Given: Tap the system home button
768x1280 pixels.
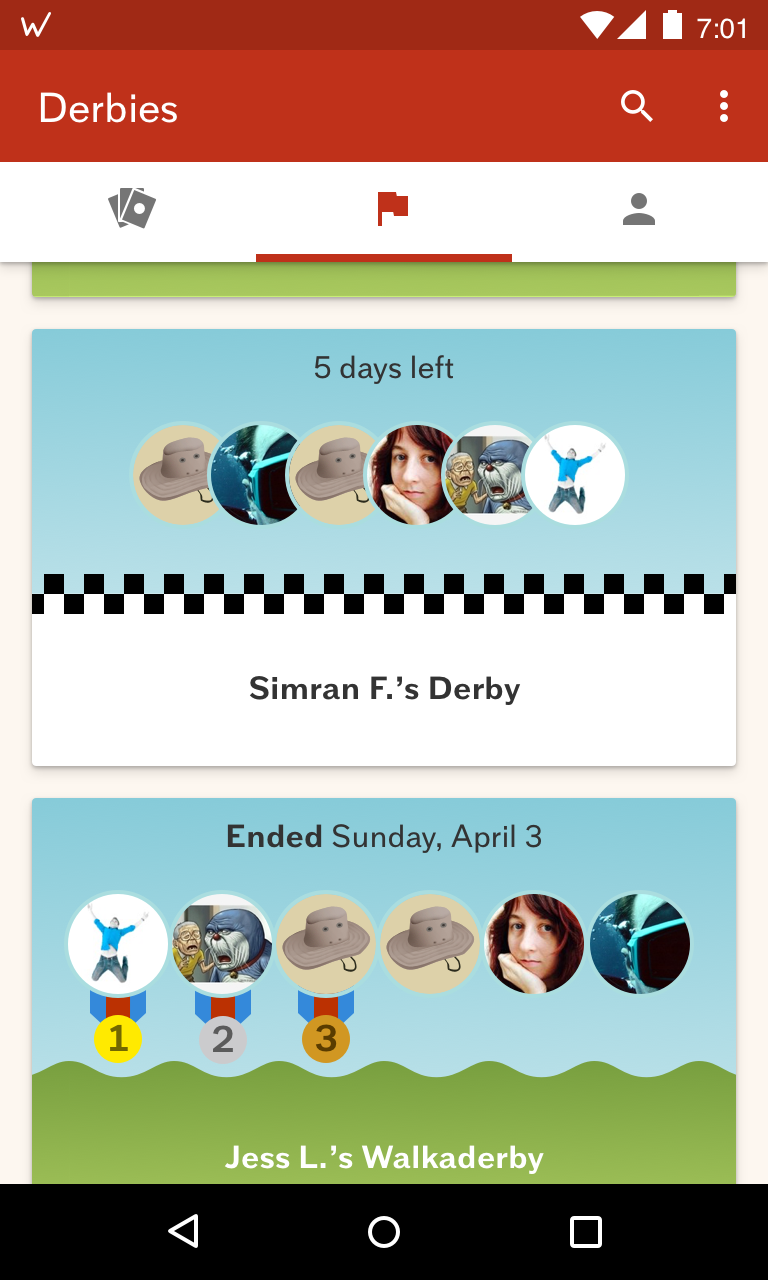Looking at the screenshot, I should 384,1231.
